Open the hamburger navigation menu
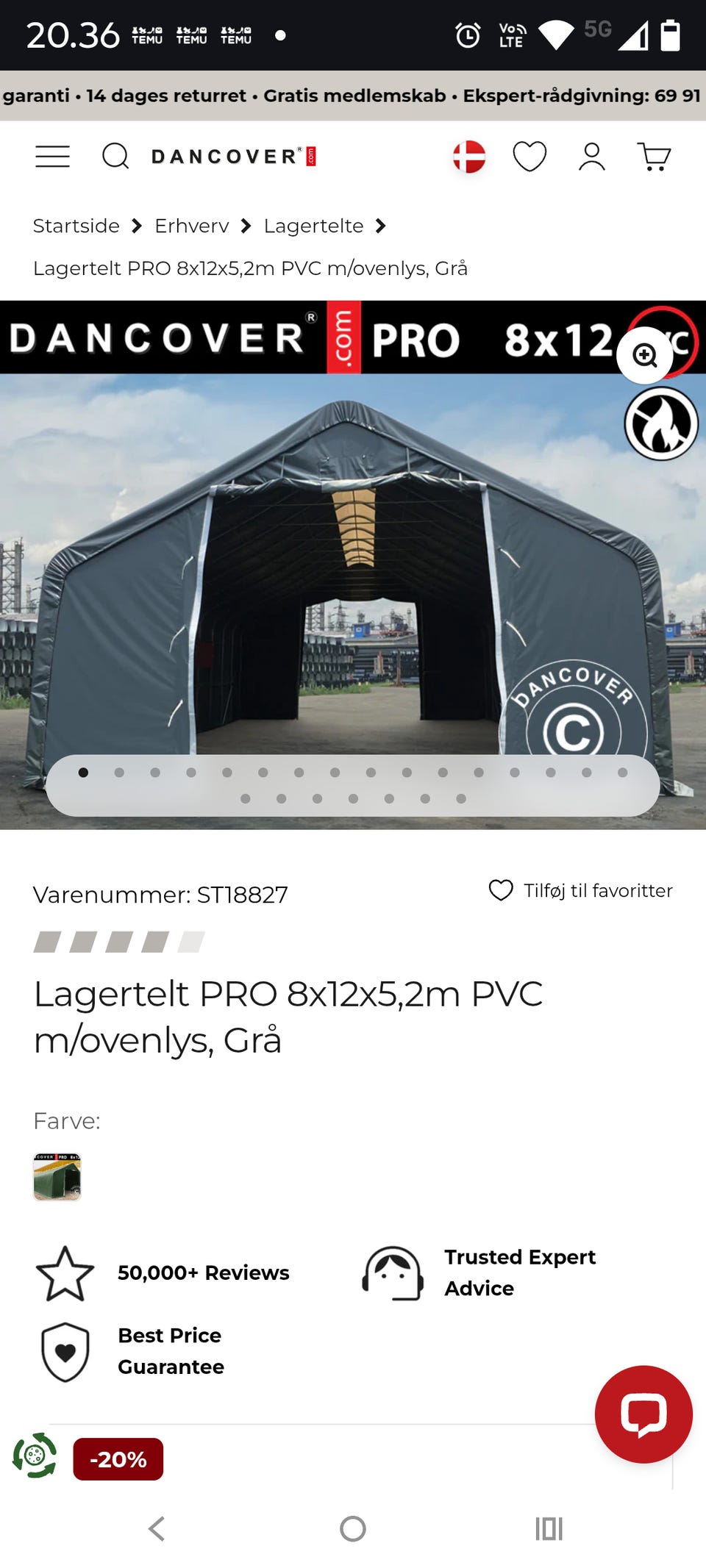The image size is (706, 1568). 51,156
